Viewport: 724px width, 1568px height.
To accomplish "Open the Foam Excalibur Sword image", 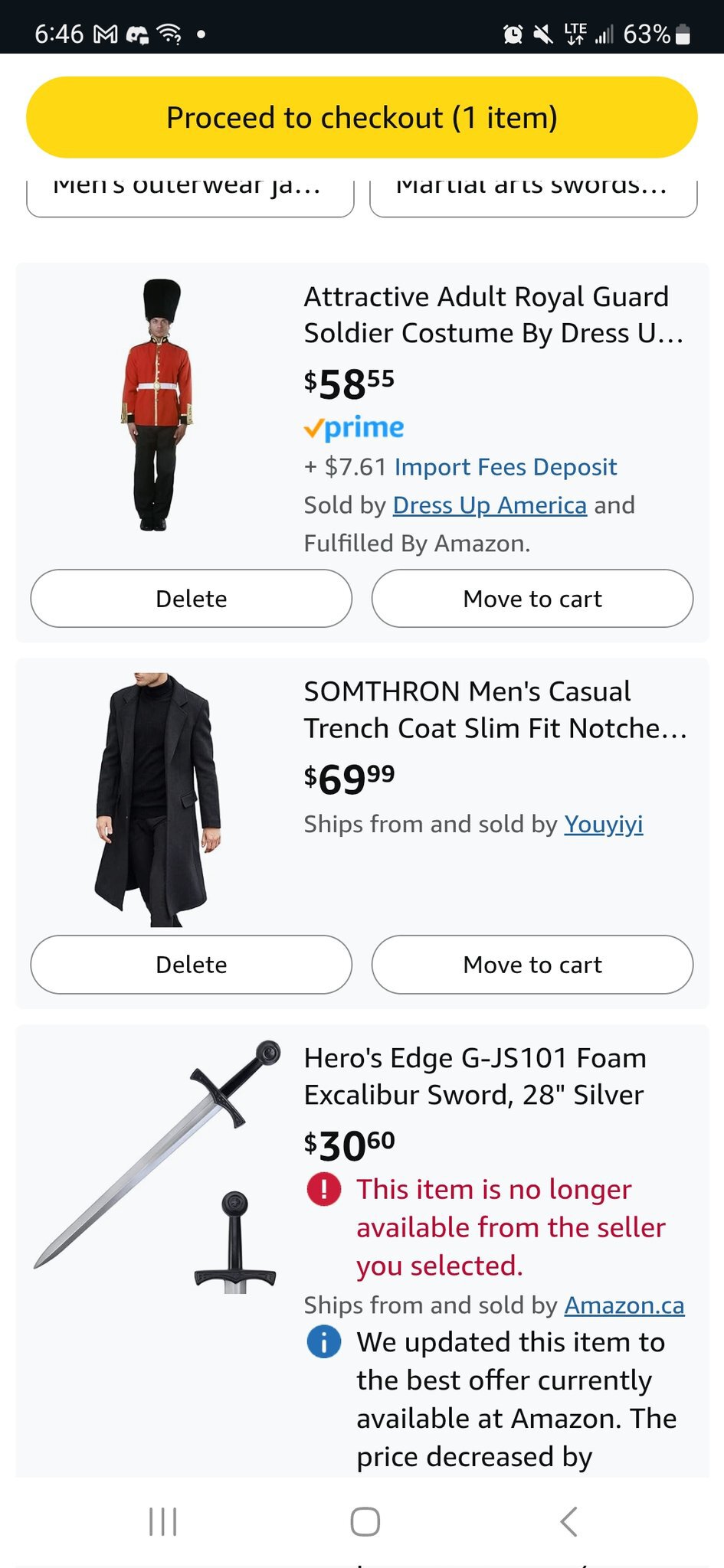I will (x=157, y=1166).
